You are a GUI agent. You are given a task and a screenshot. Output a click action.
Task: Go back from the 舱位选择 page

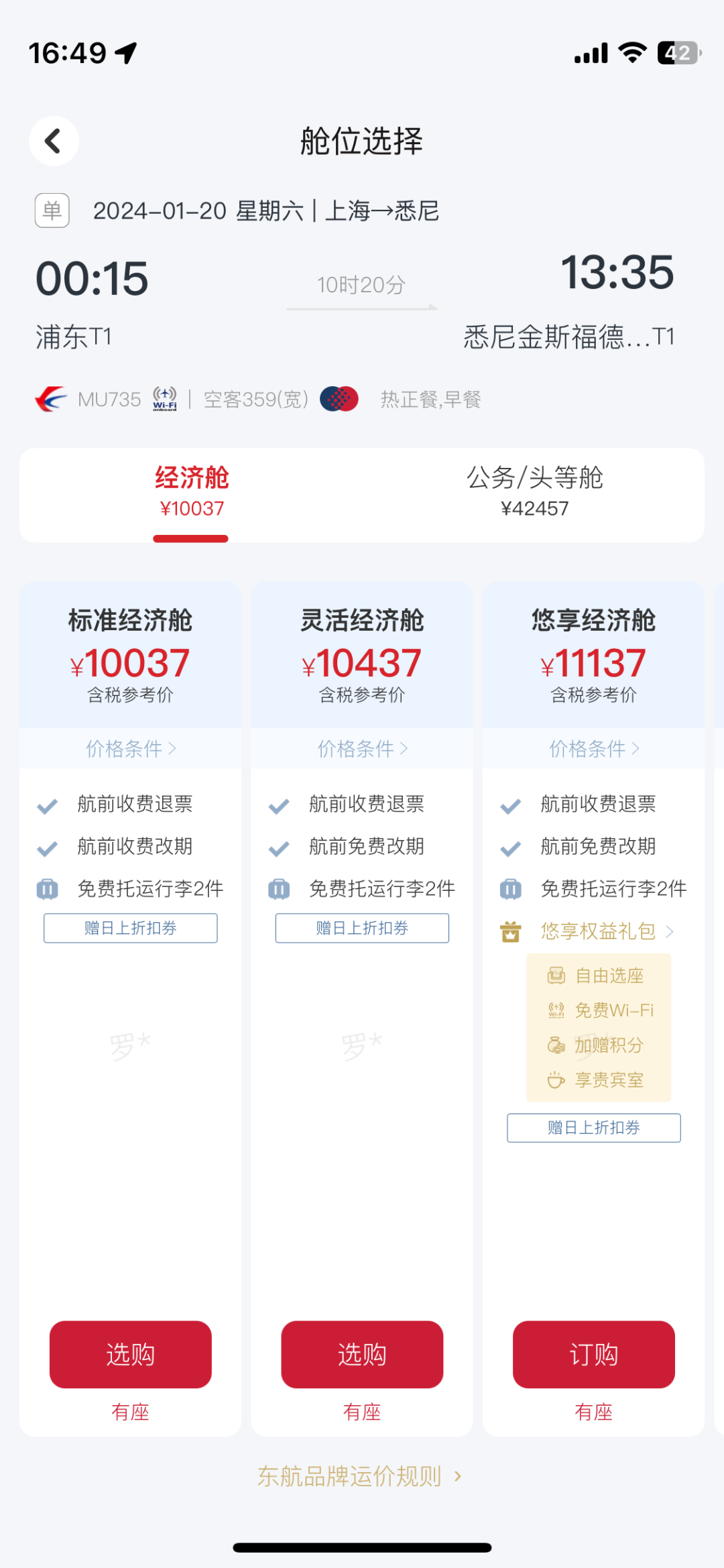click(54, 141)
